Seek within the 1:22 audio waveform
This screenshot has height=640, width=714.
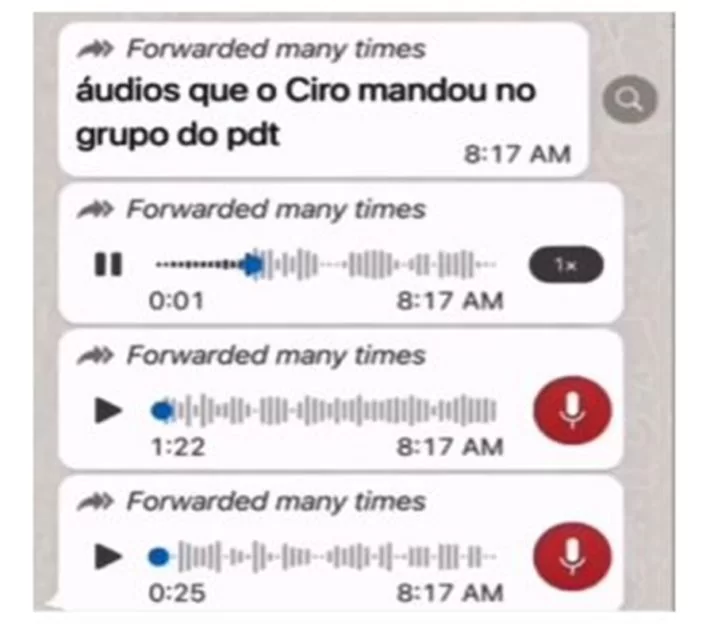click(x=330, y=410)
